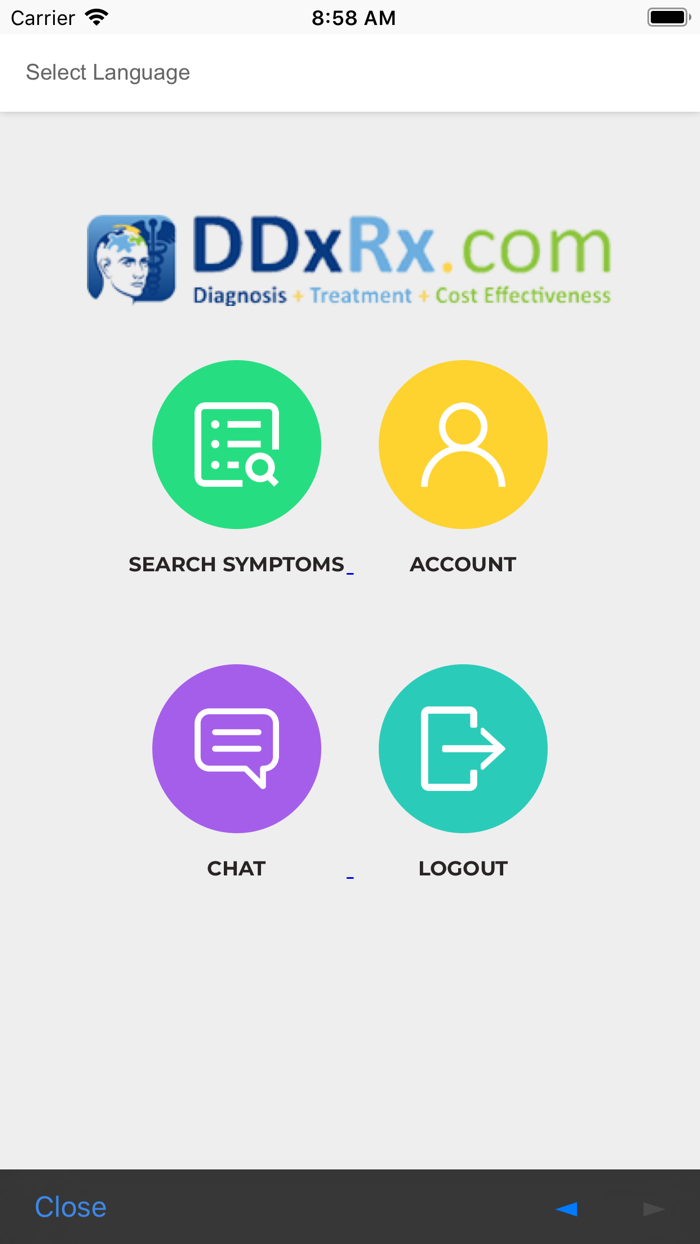Go back with the left arrow
The height and width of the screenshot is (1244, 700).
pos(567,1208)
